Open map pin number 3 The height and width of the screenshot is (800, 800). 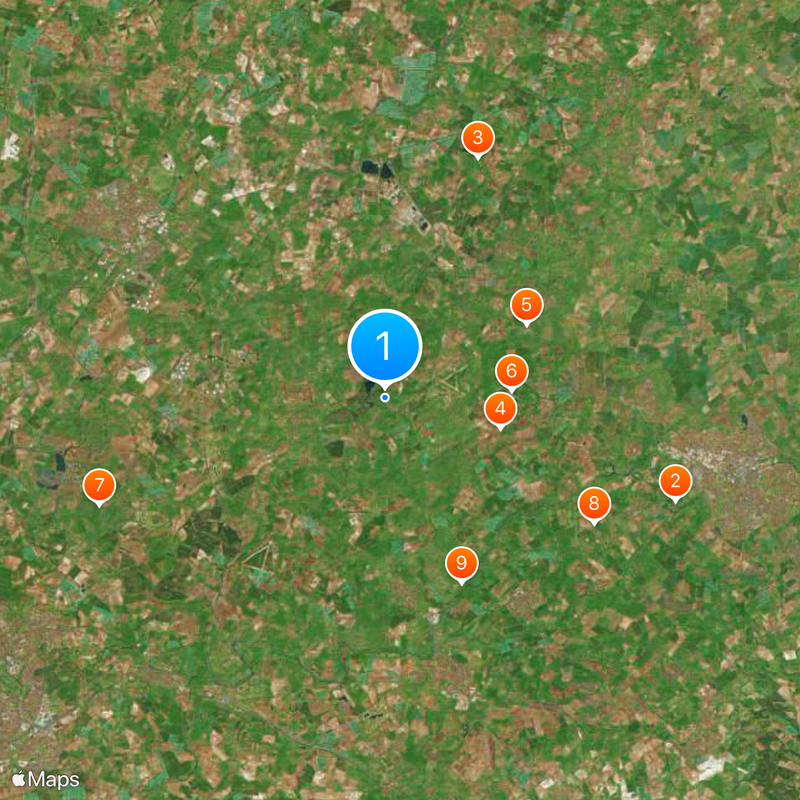coord(478,139)
